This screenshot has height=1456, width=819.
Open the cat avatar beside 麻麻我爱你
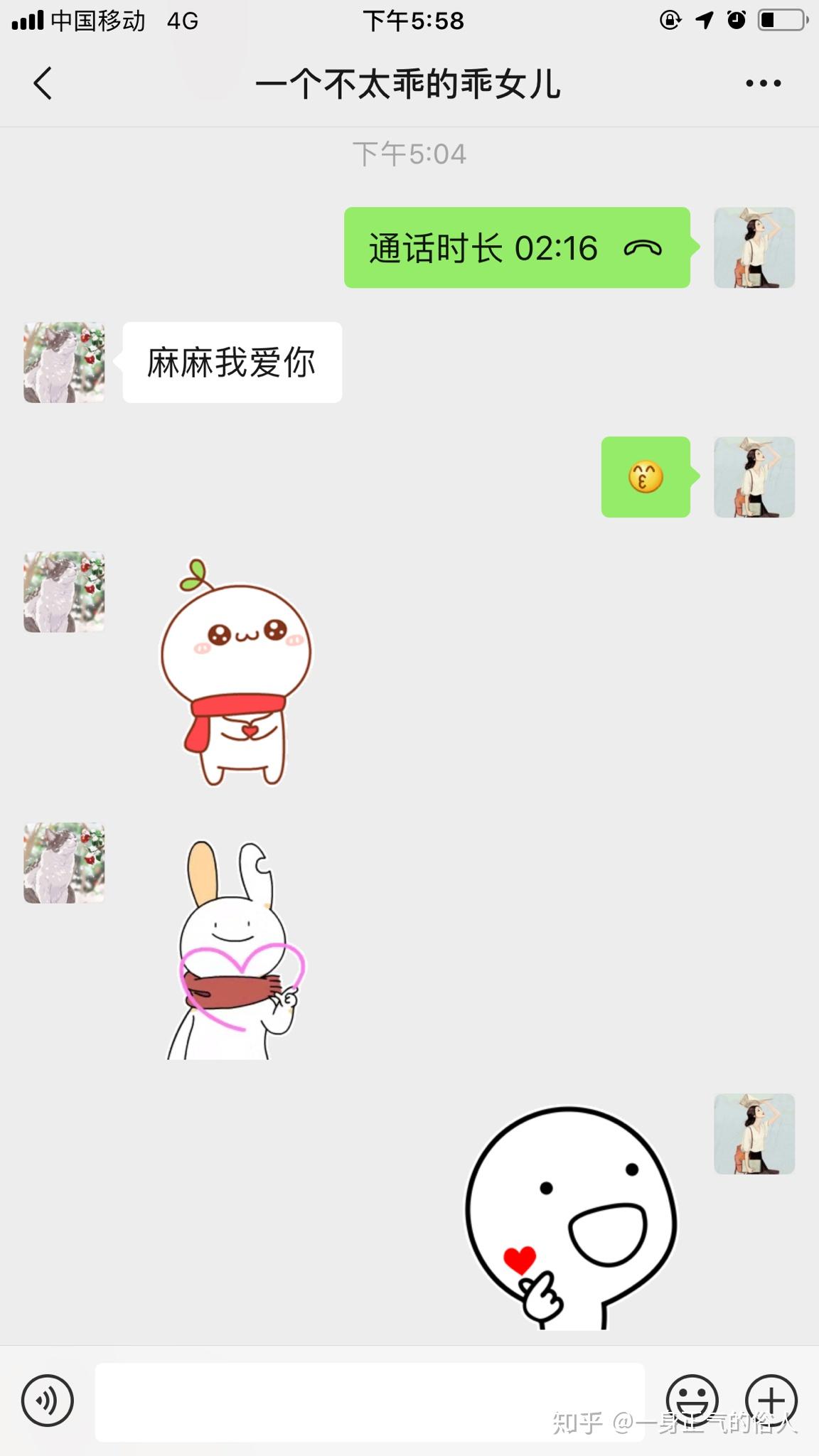(x=65, y=363)
